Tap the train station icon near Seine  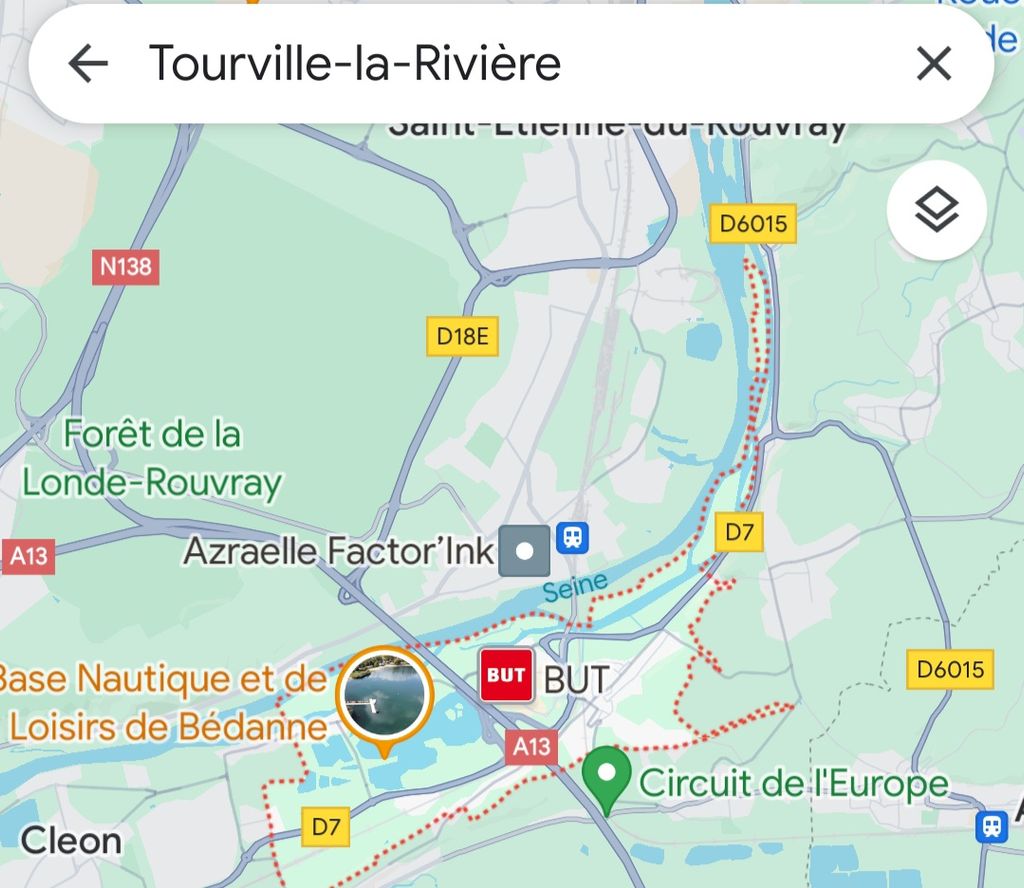coord(573,538)
